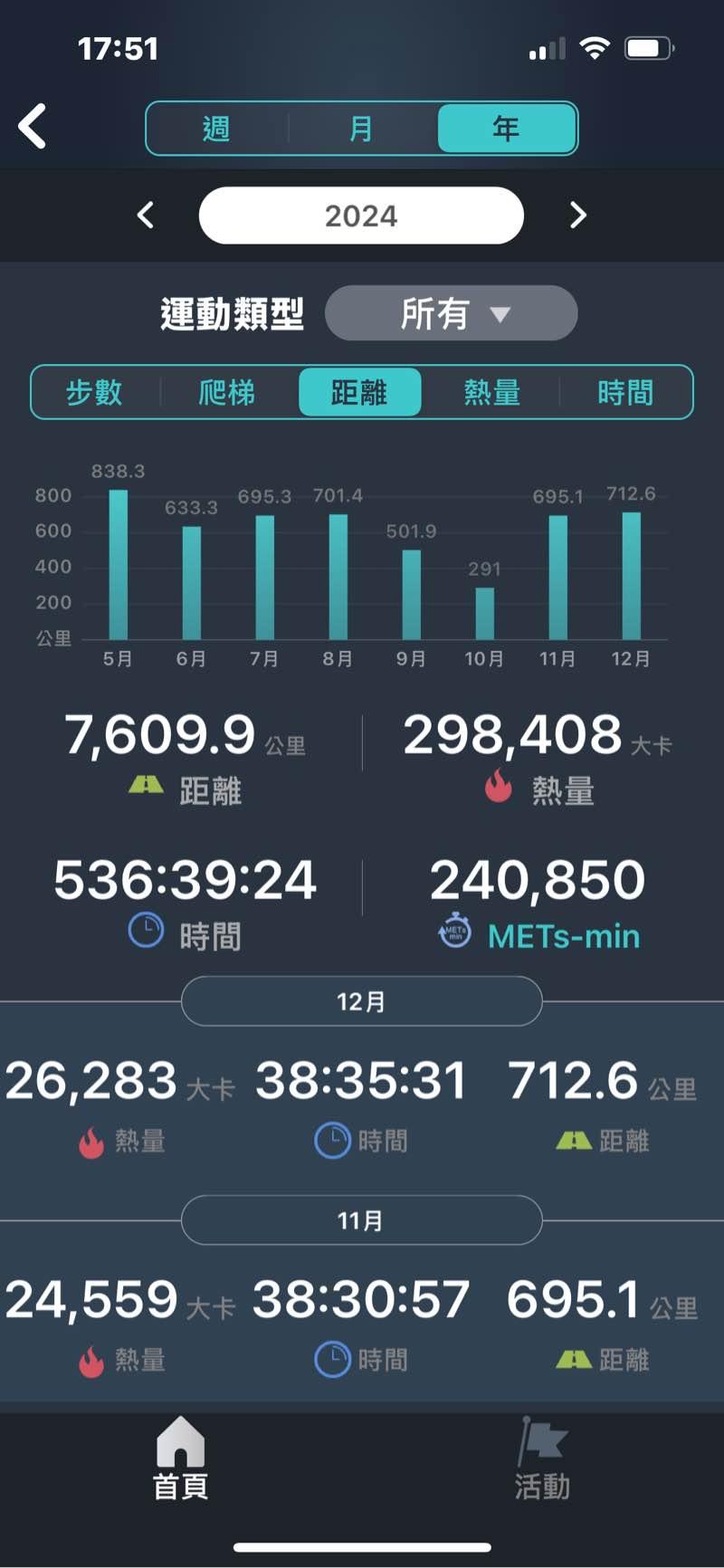This screenshot has height=1568, width=724.
Task: Open the 運動類型 dropdown showing 所有
Action: [451, 314]
